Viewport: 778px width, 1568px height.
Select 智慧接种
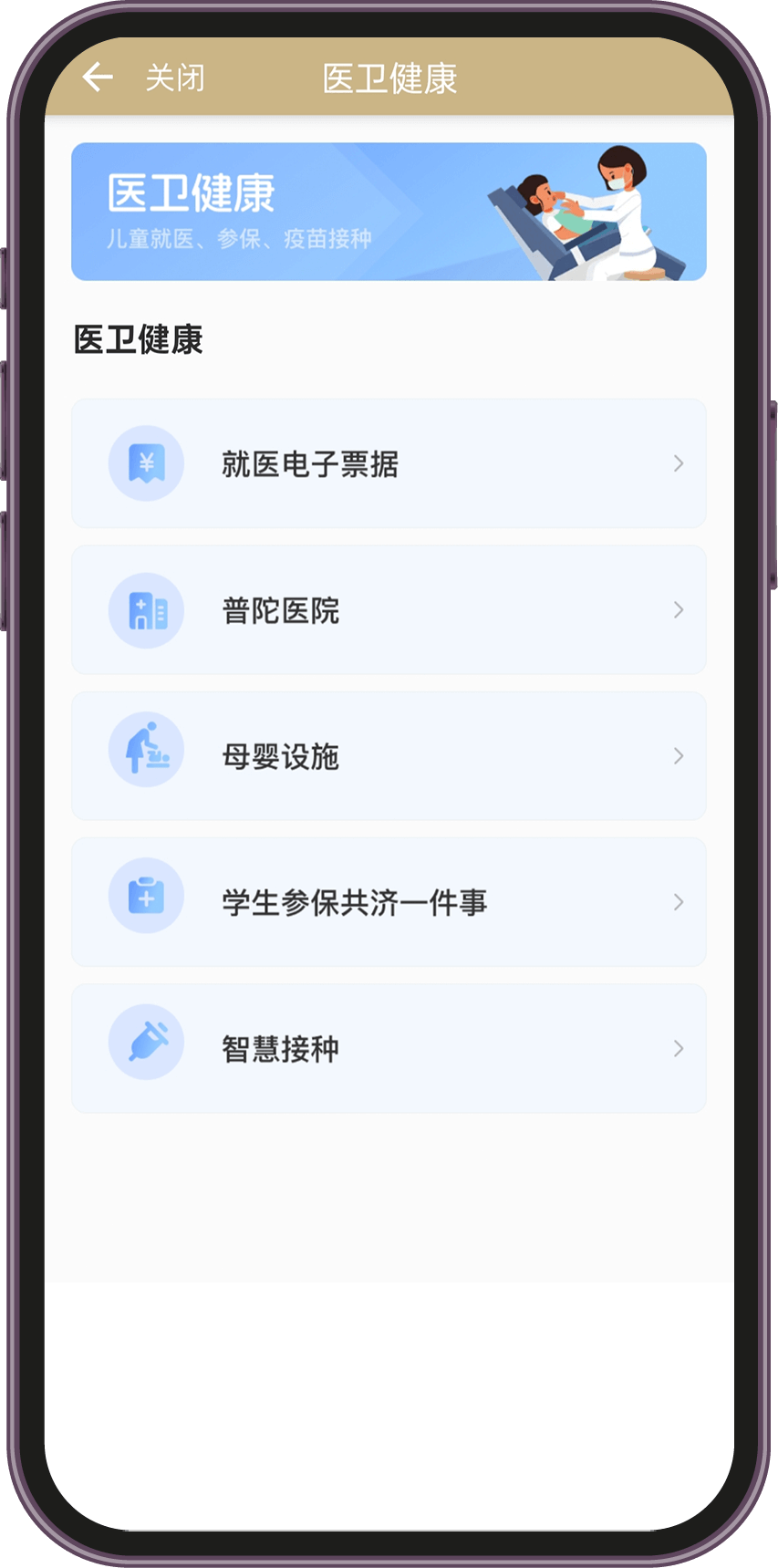389,1048
